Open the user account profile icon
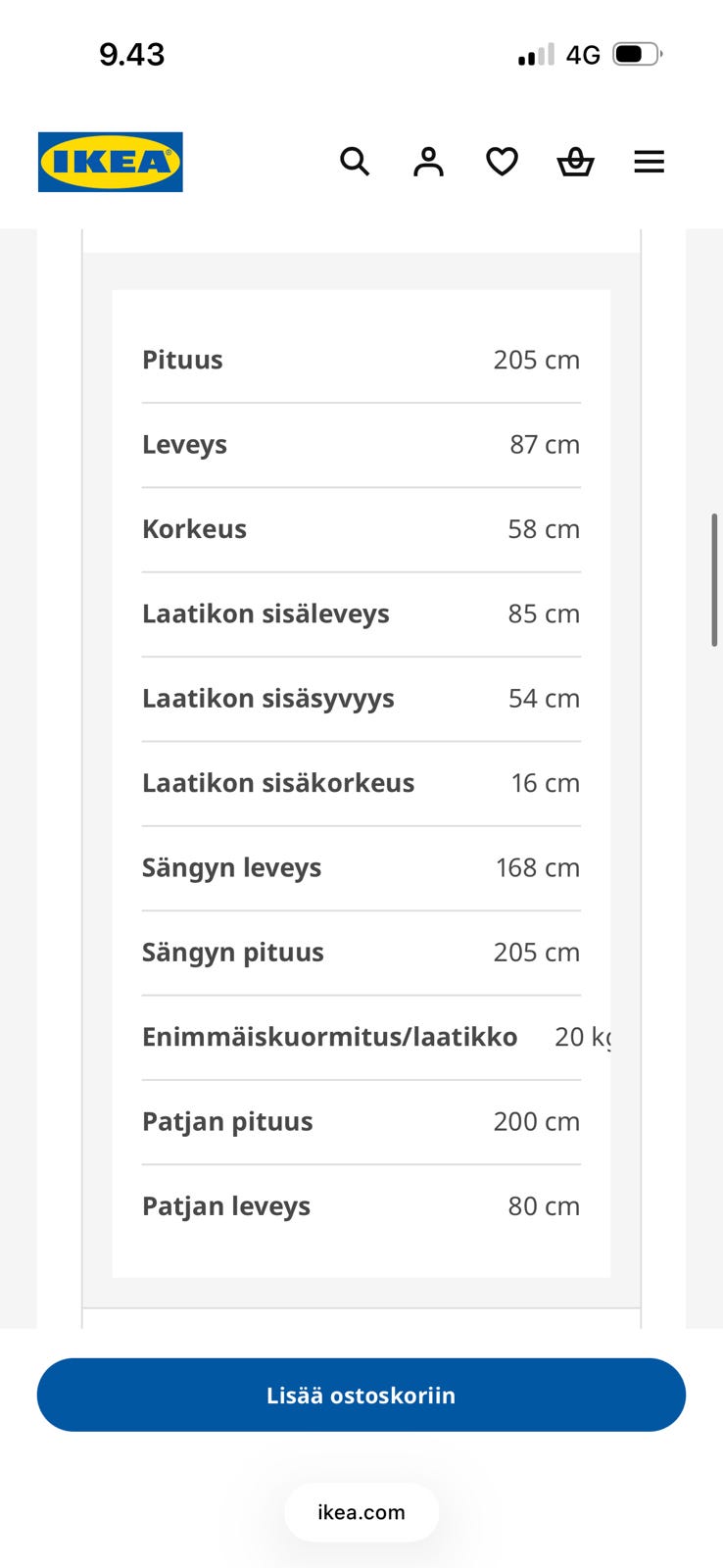 tap(428, 162)
